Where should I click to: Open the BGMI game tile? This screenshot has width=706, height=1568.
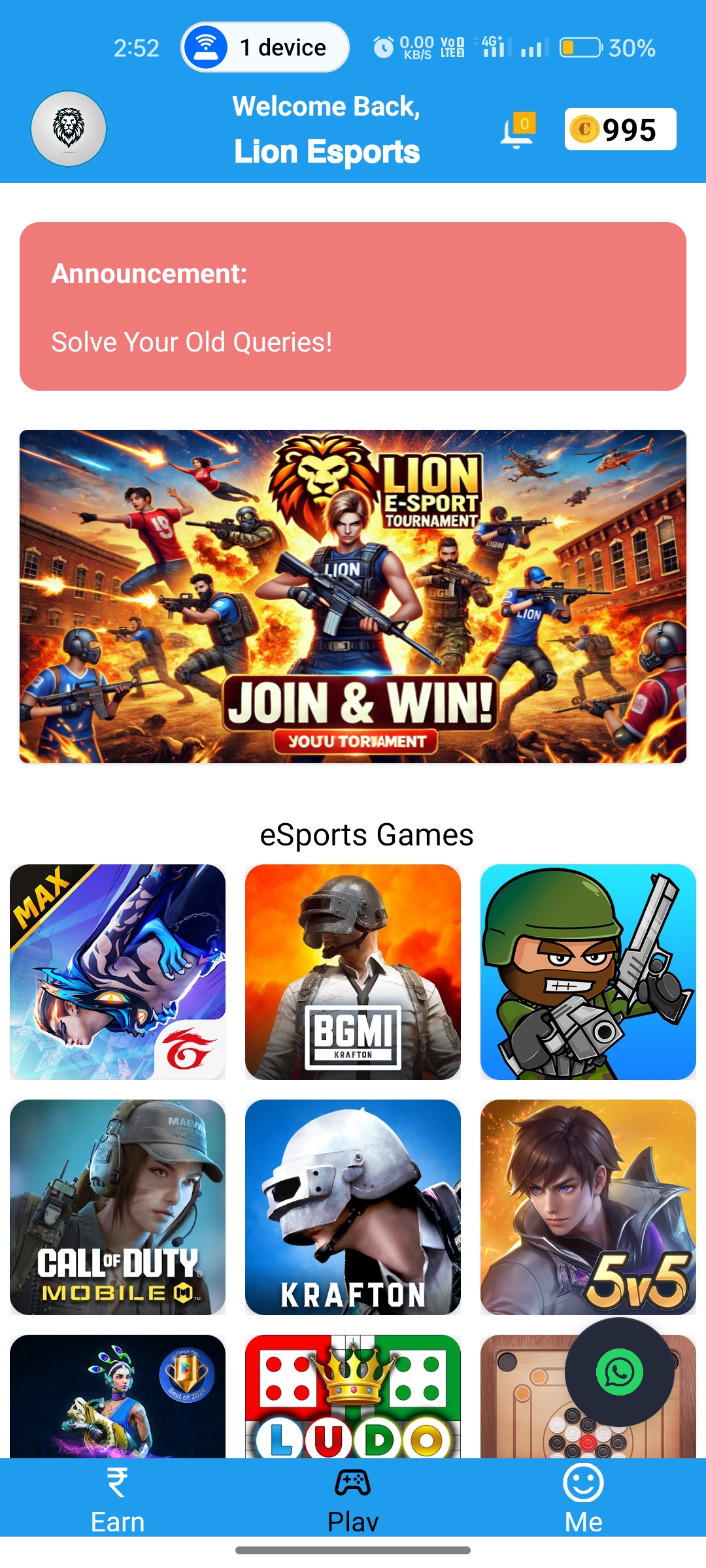353,972
